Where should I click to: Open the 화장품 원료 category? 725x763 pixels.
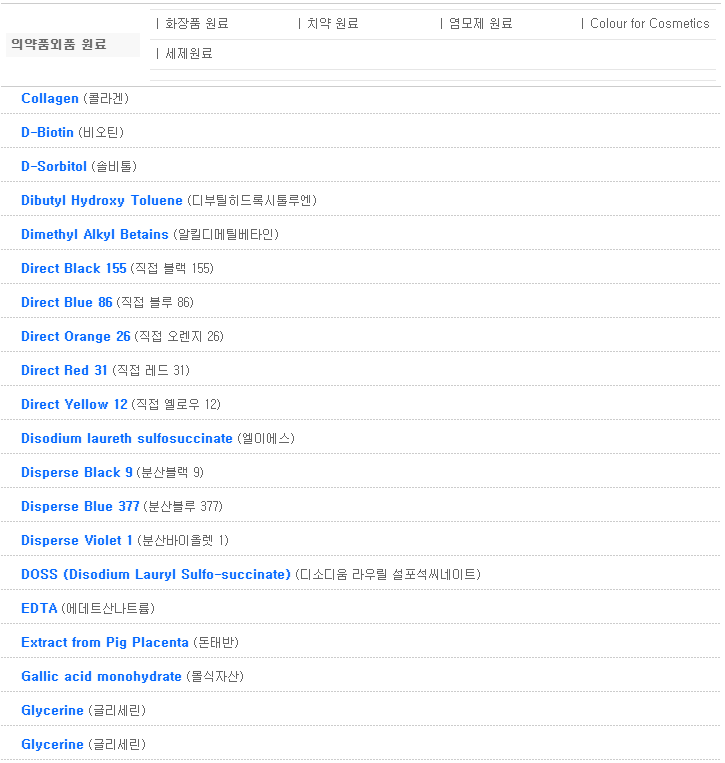tap(196, 23)
